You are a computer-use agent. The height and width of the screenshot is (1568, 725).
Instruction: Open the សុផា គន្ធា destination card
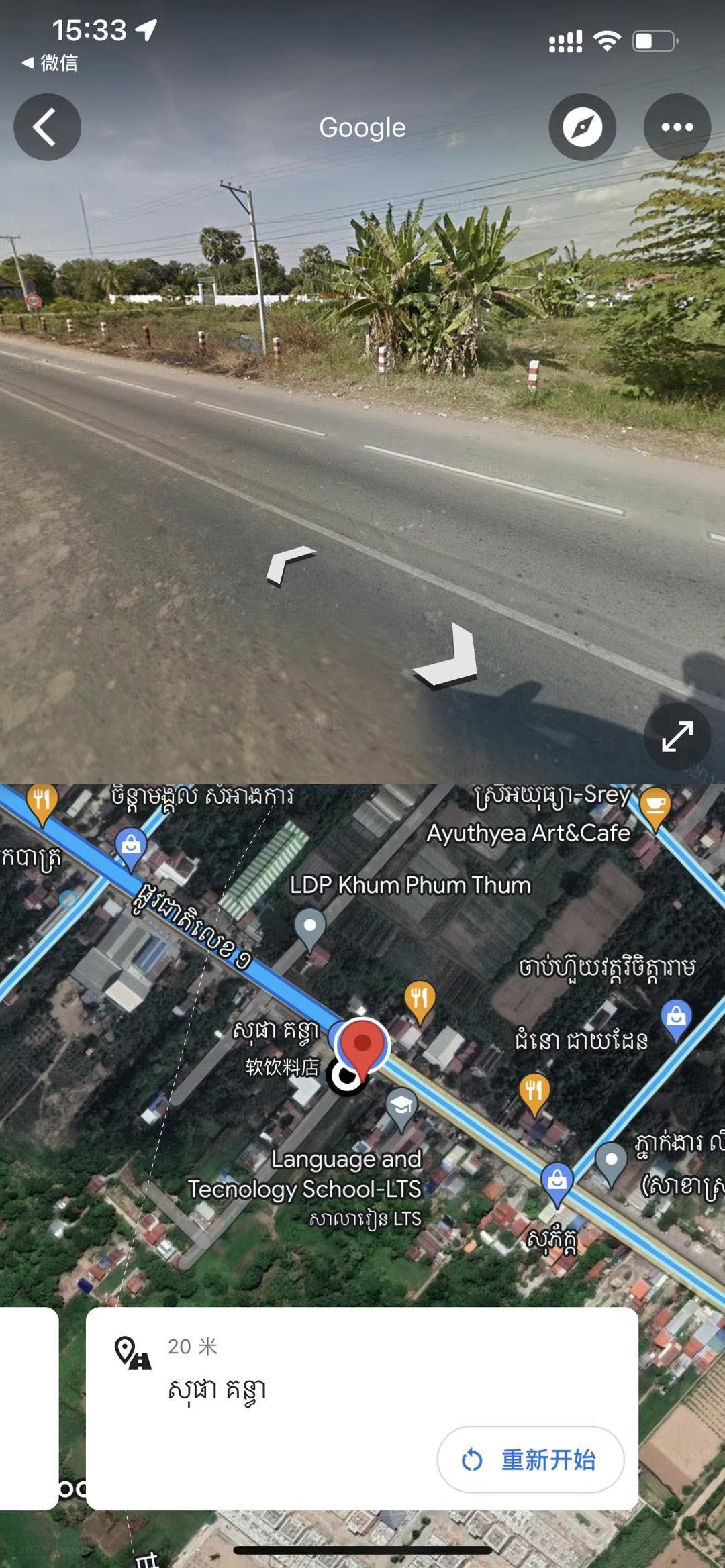[x=362, y=1408]
